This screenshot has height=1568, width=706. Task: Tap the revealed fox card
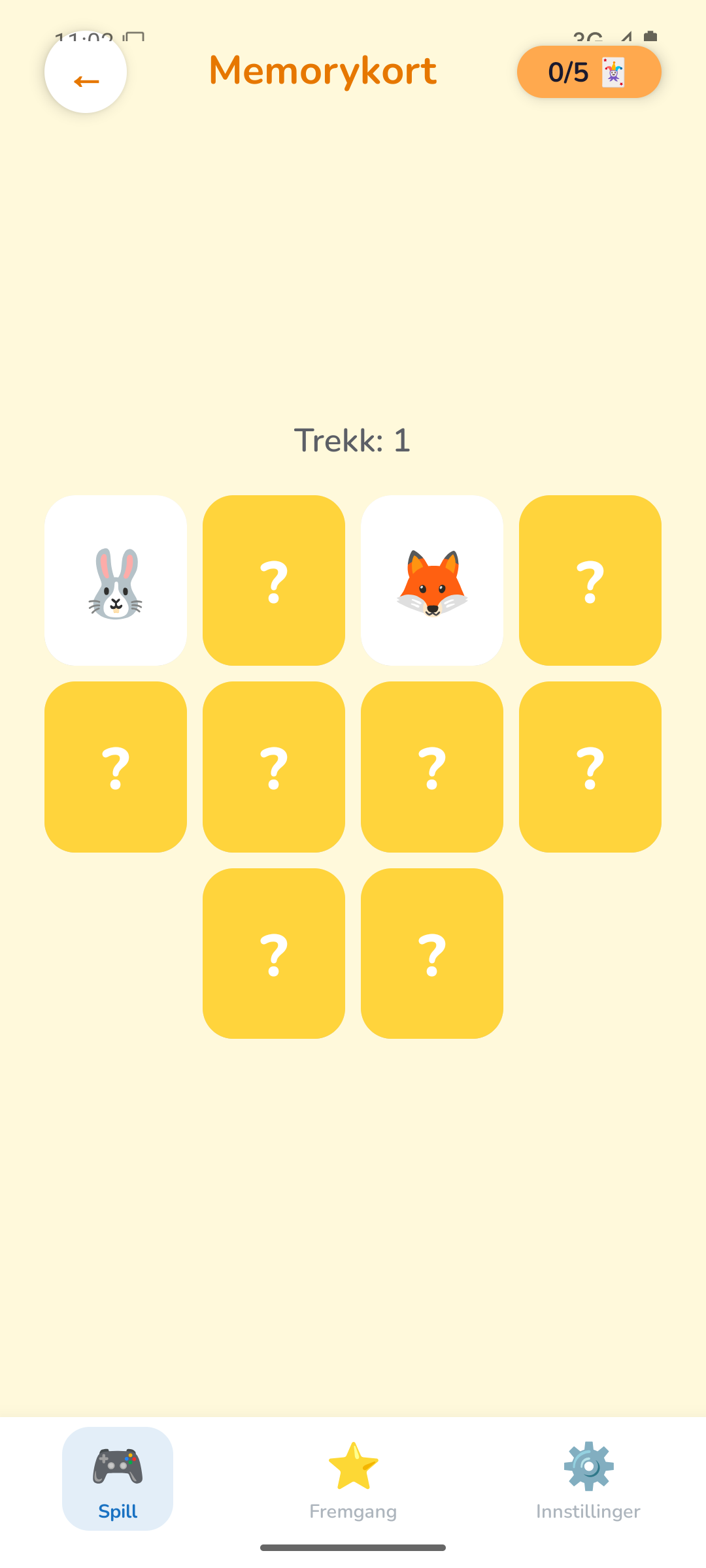[432, 580]
